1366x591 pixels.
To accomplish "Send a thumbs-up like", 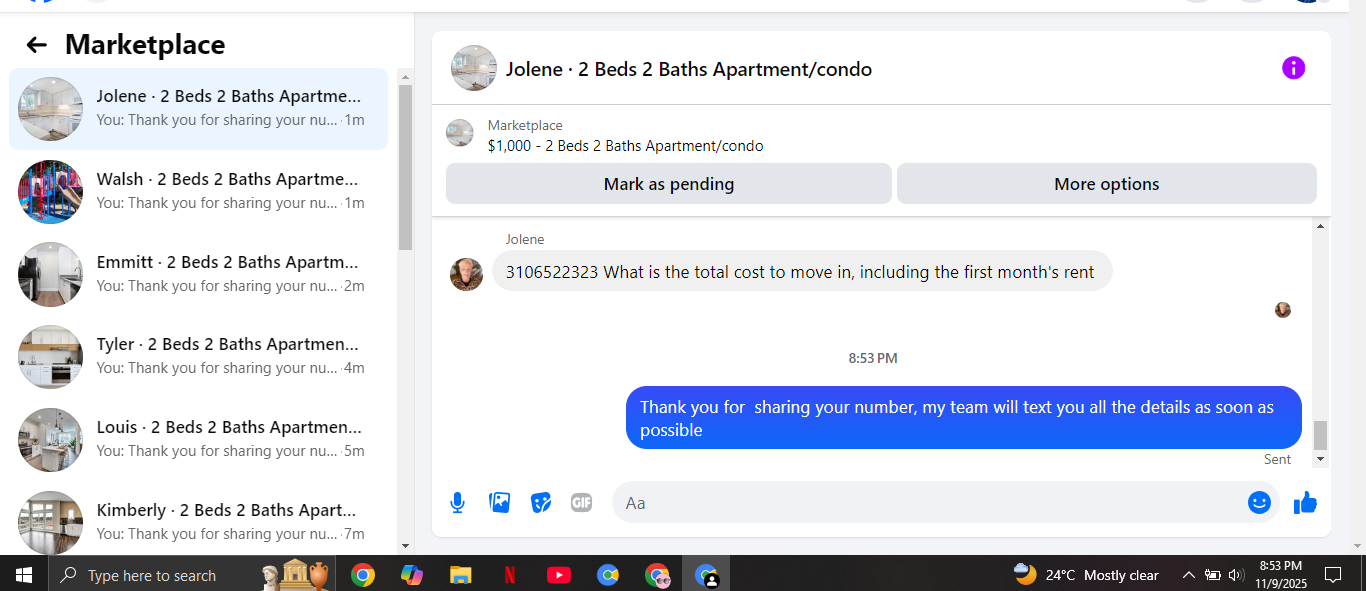I will [x=1305, y=503].
